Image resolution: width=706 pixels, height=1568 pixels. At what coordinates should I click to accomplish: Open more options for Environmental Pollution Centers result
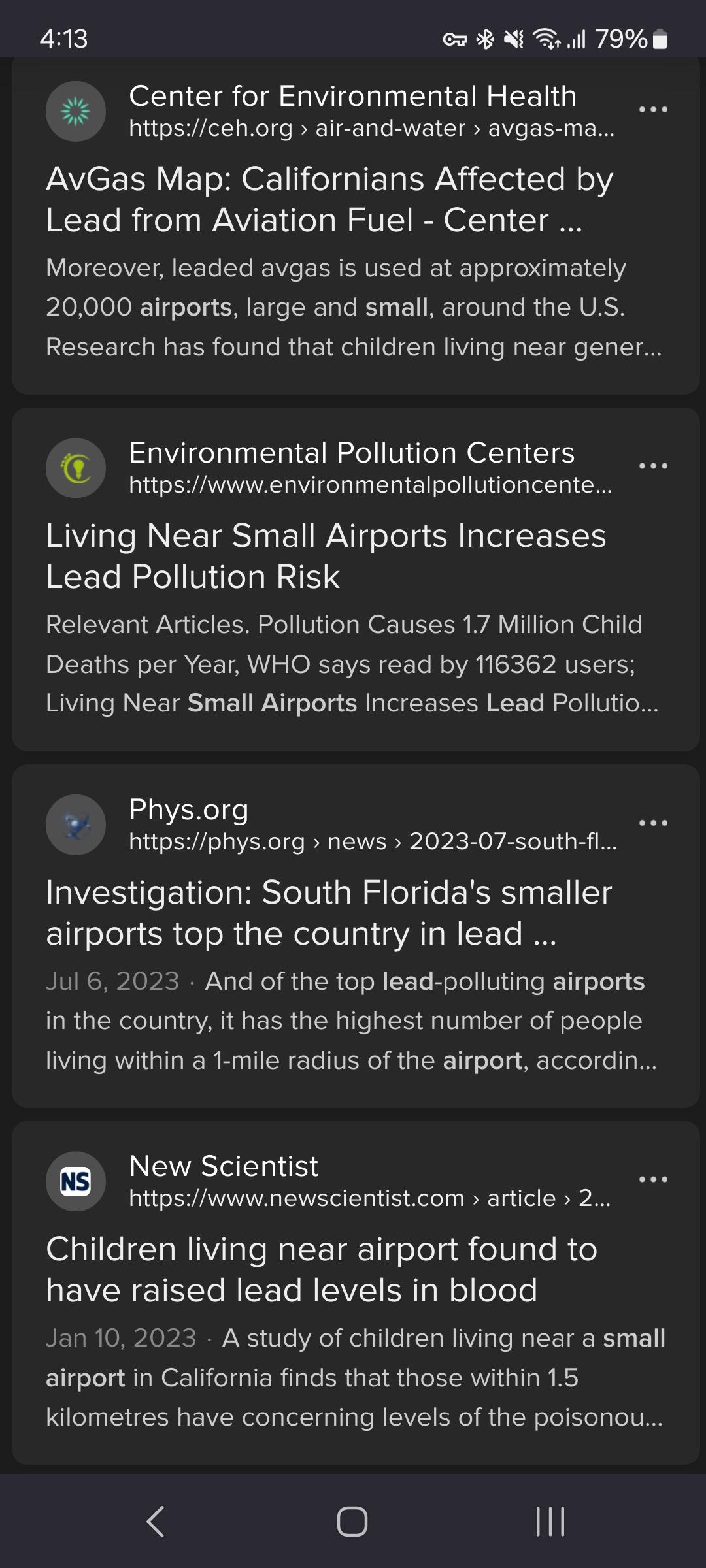[x=653, y=466]
